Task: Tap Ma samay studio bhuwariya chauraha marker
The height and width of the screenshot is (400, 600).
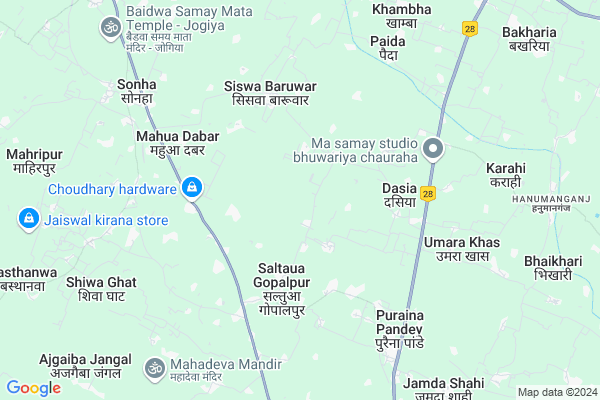Action: point(433,150)
